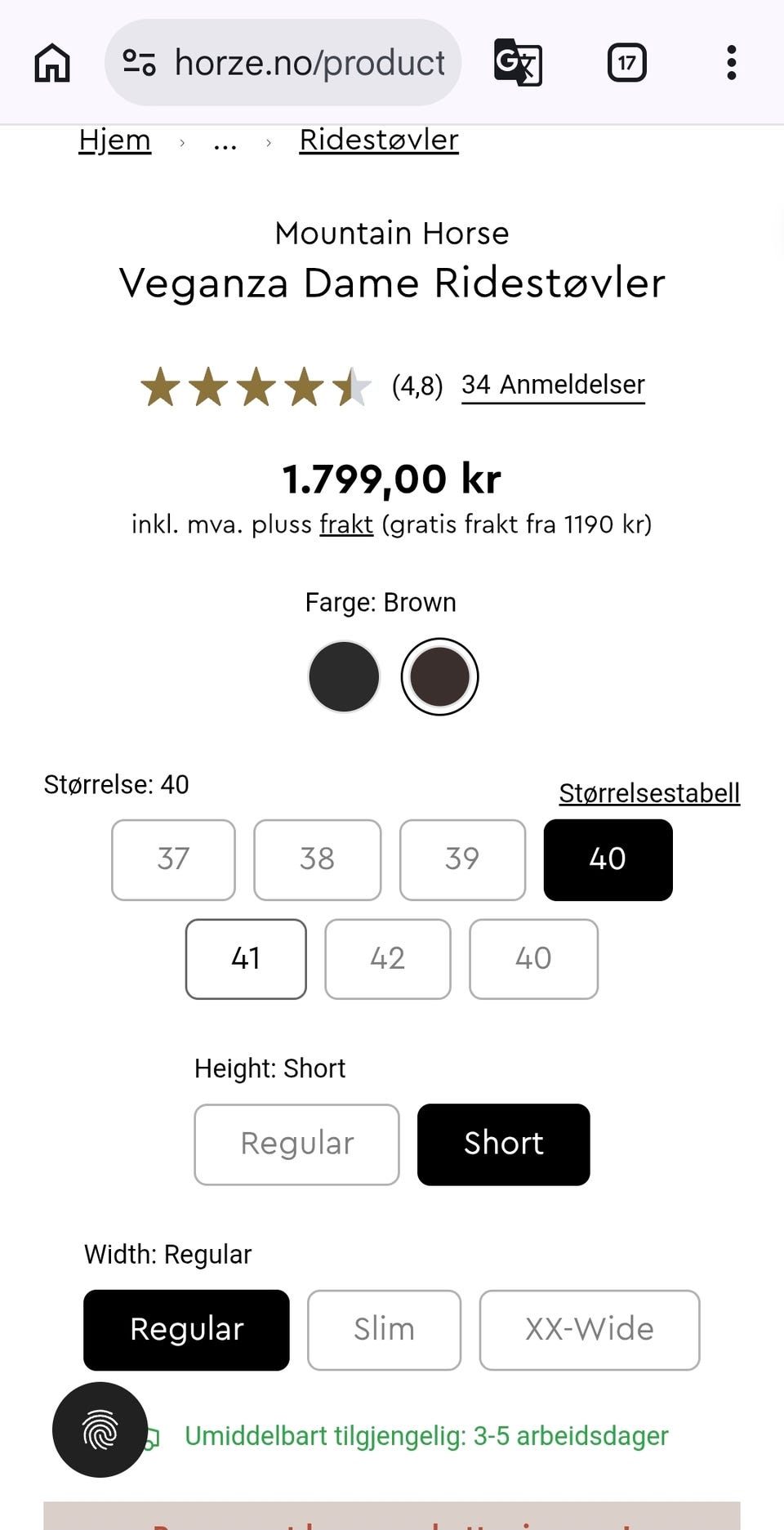Open Hjem from the breadcrumb trail
The width and height of the screenshot is (784, 1530).
point(114,141)
